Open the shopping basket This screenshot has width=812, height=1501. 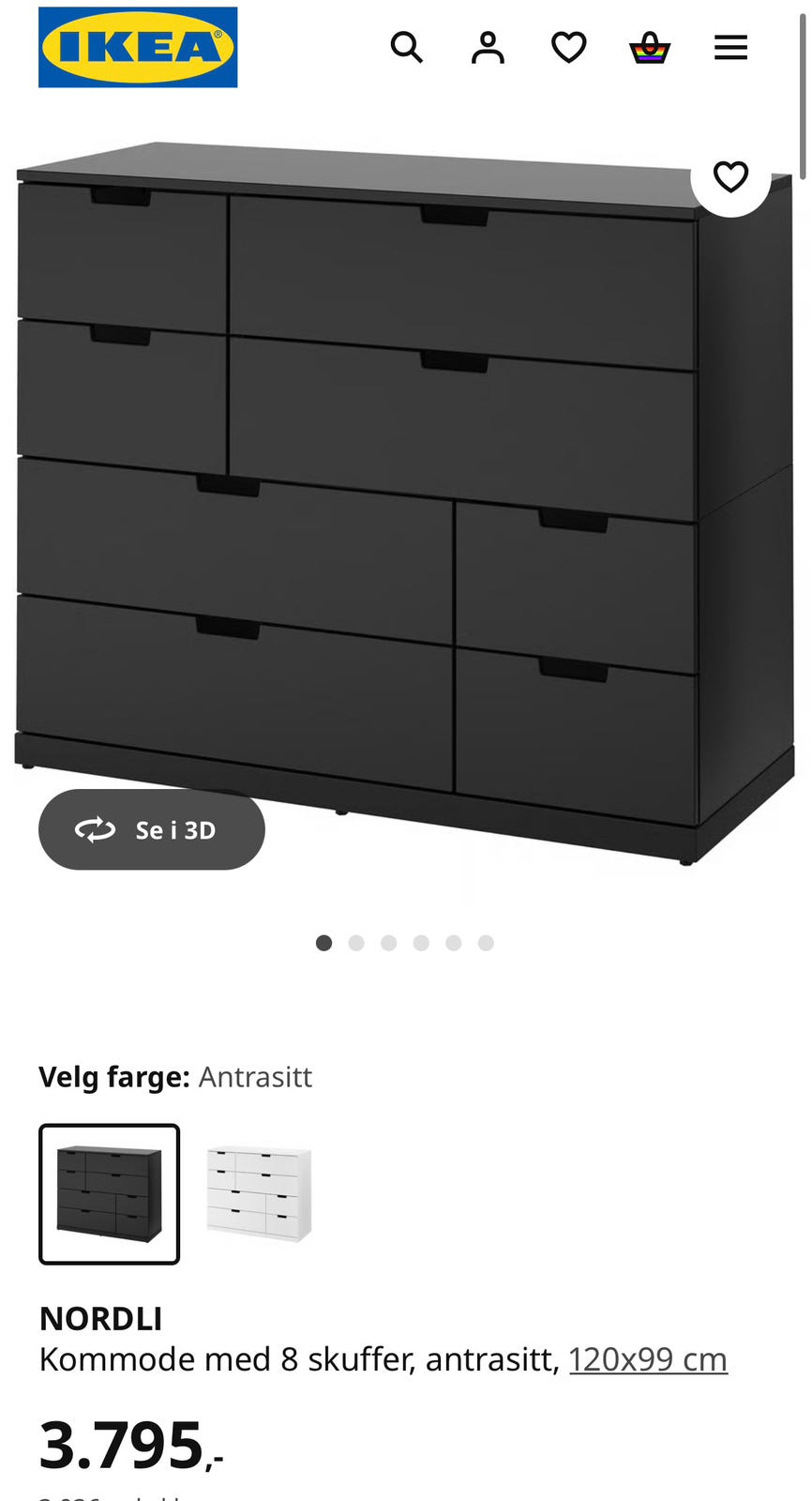(650, 47)
